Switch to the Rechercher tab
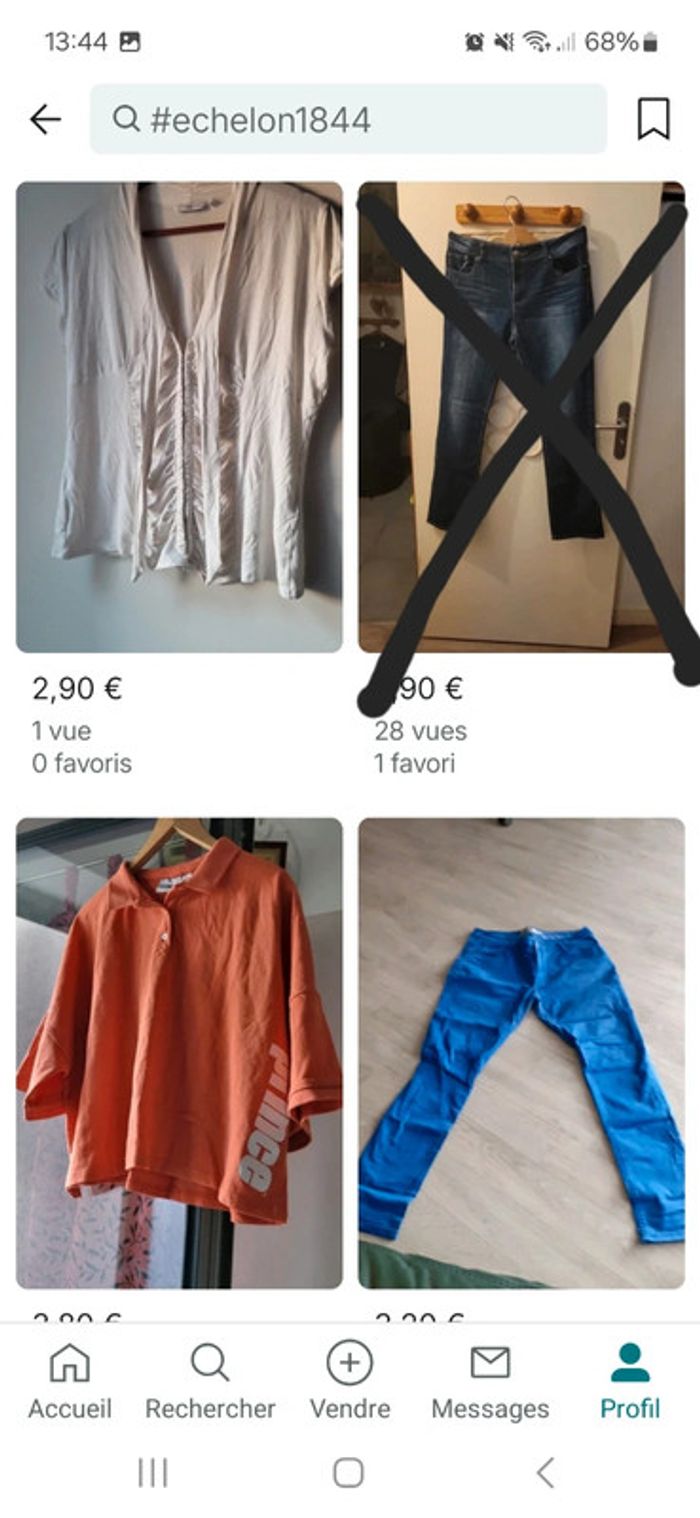700x1518 pixels. 210,1382
